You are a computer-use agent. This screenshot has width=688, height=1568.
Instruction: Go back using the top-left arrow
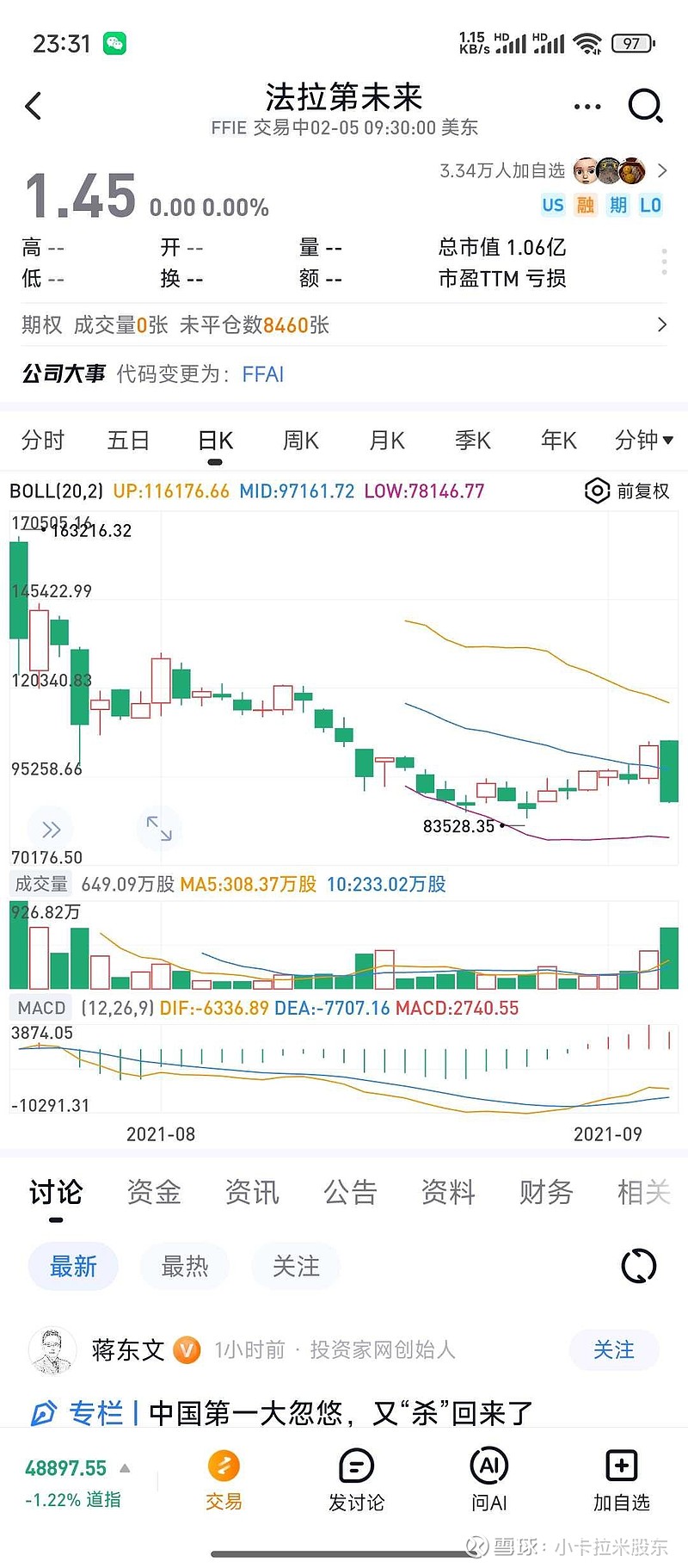[x=34, y=107]
